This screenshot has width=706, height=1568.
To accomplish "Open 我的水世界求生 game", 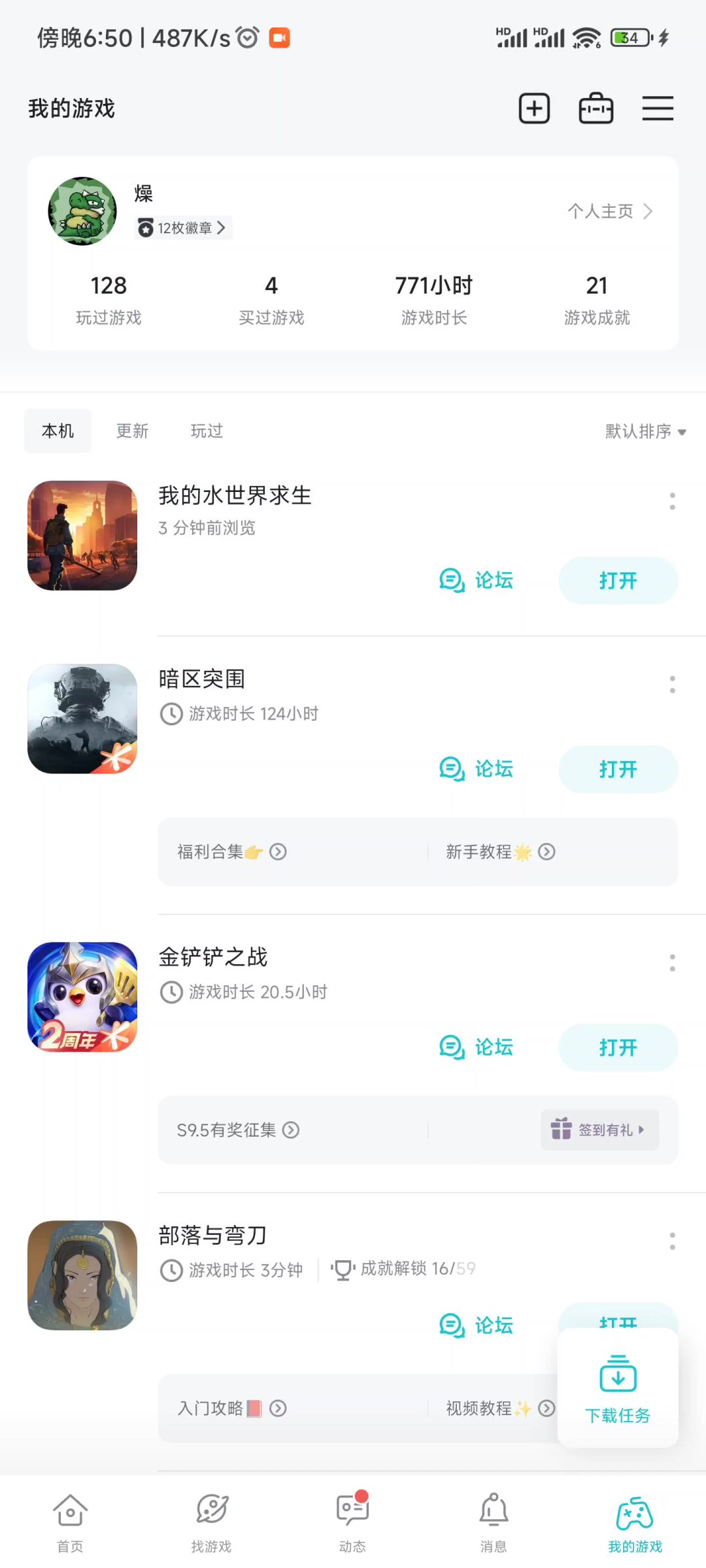I will 618,581.
